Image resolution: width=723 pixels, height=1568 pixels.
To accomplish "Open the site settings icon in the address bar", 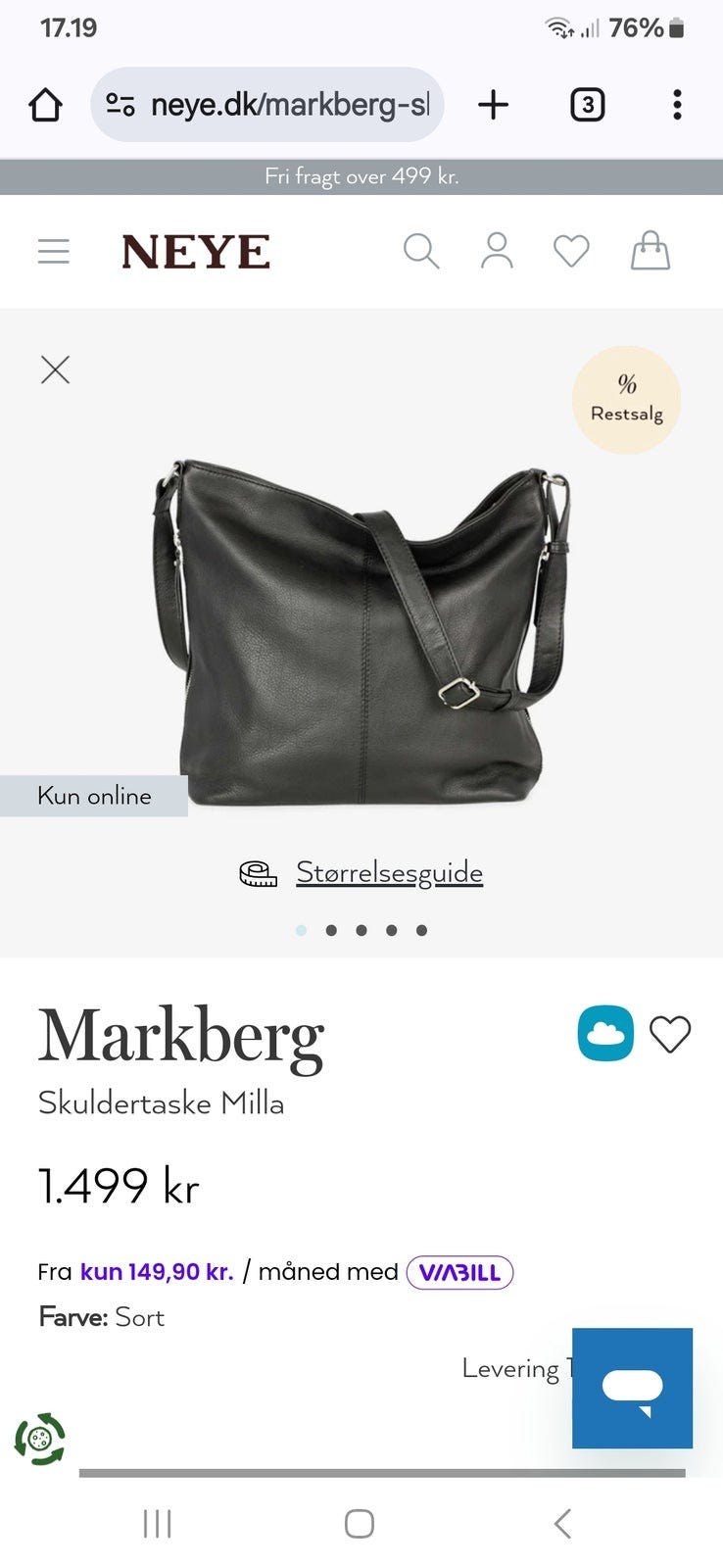I will (119, 104).
